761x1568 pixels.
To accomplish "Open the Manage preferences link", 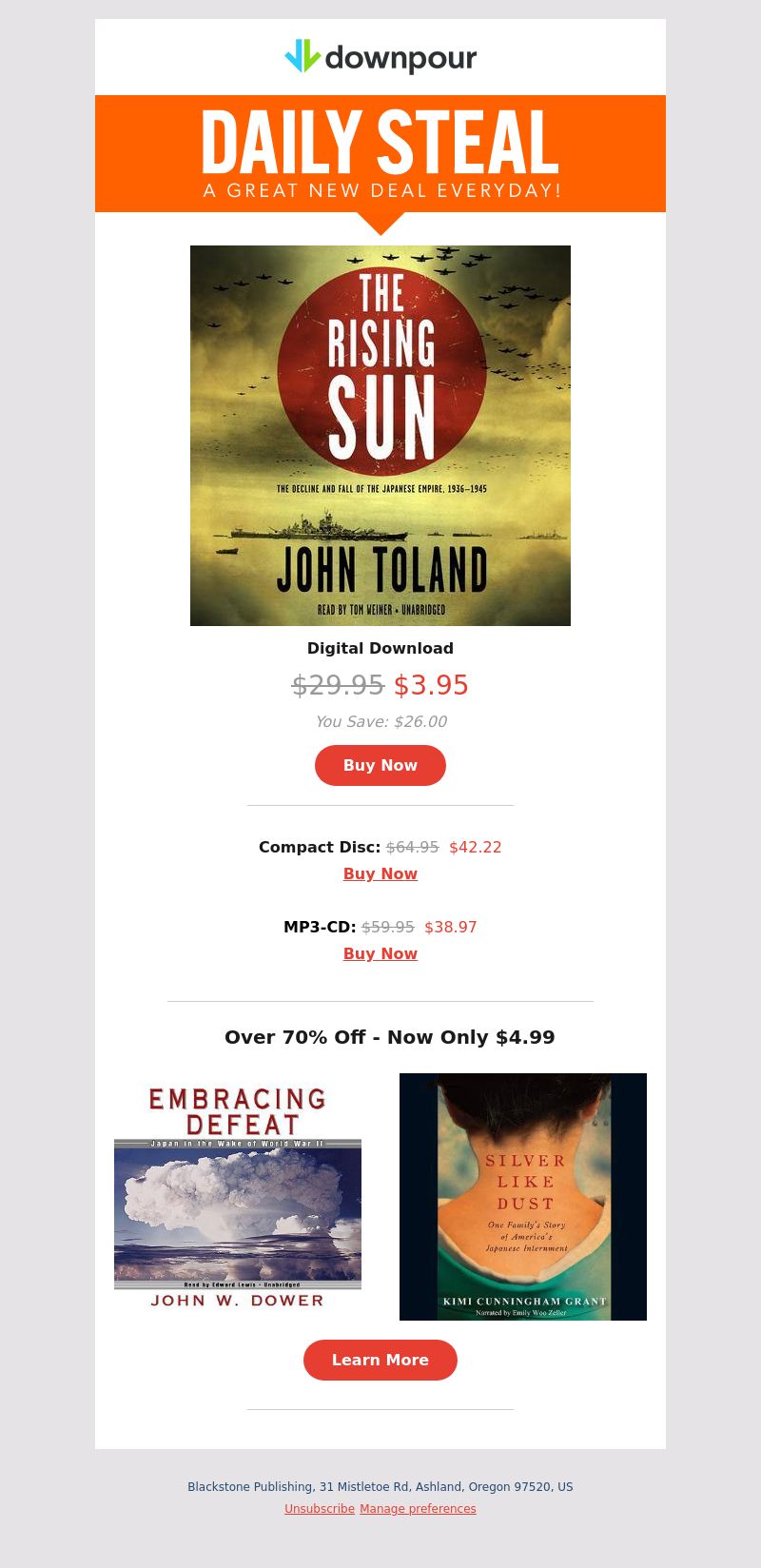I will 418,1509.
